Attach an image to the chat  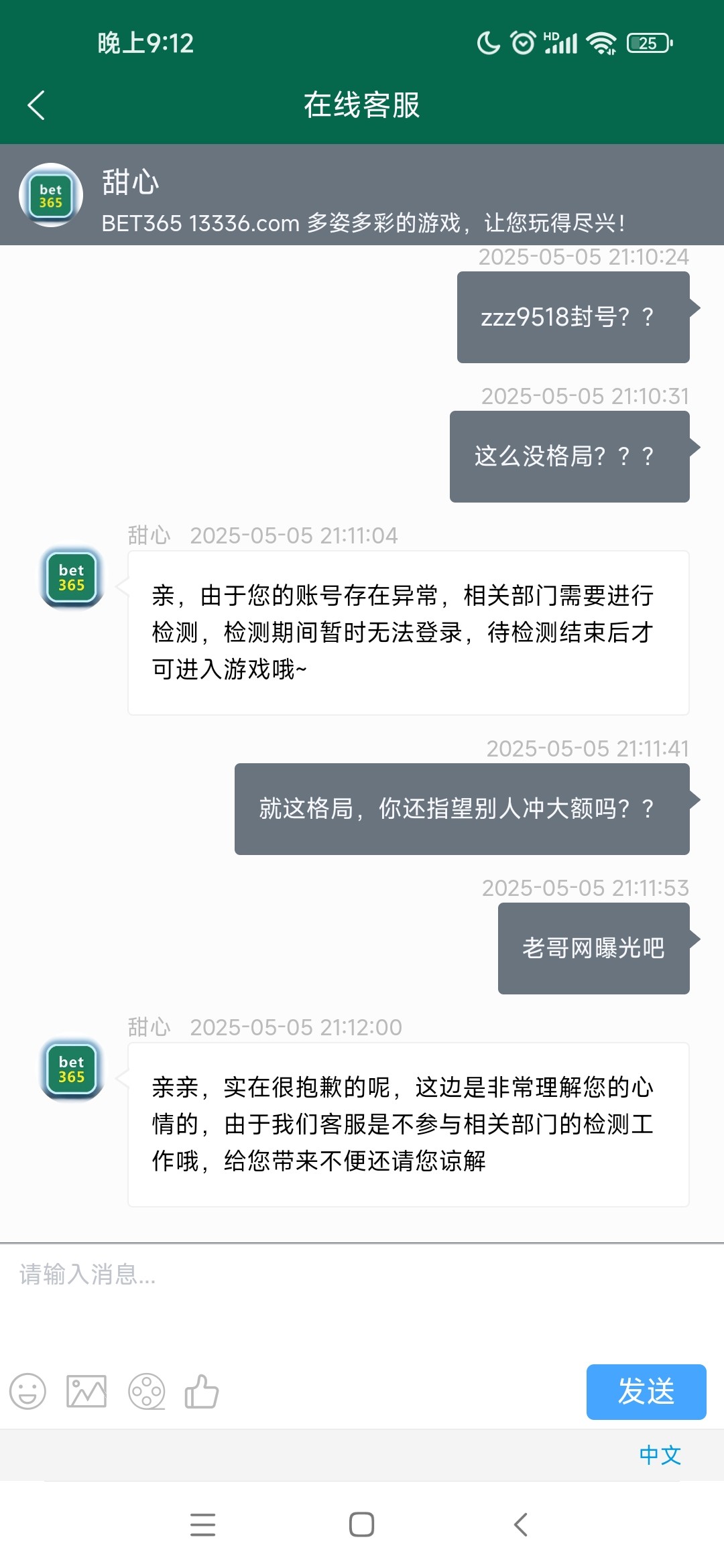click(x=86, y=1392)
